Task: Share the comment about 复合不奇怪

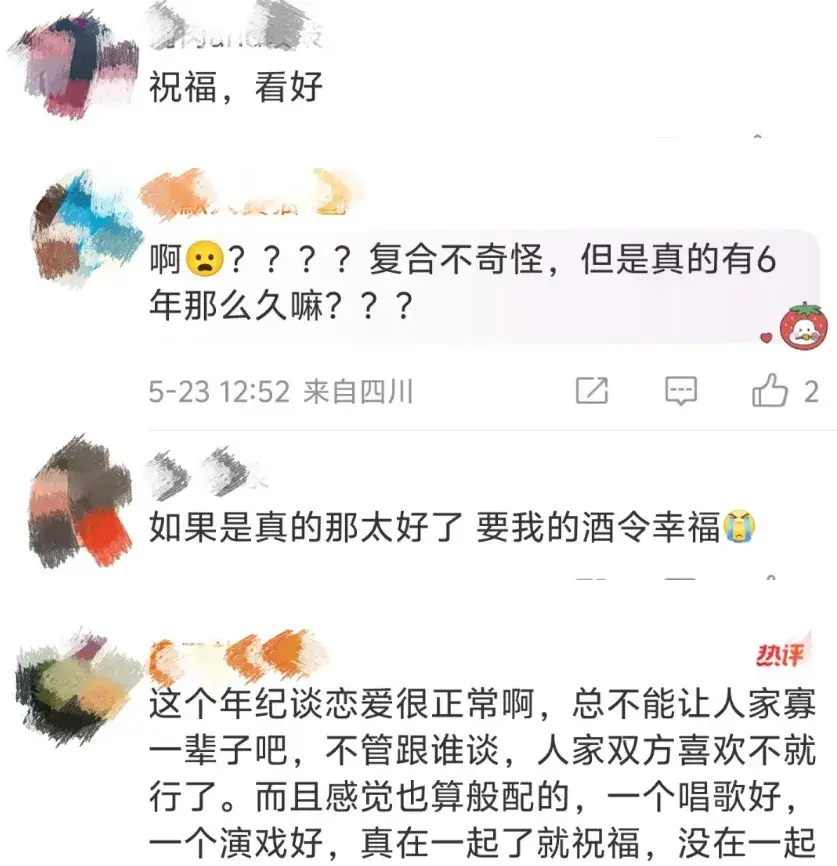Action: (592, 391)
